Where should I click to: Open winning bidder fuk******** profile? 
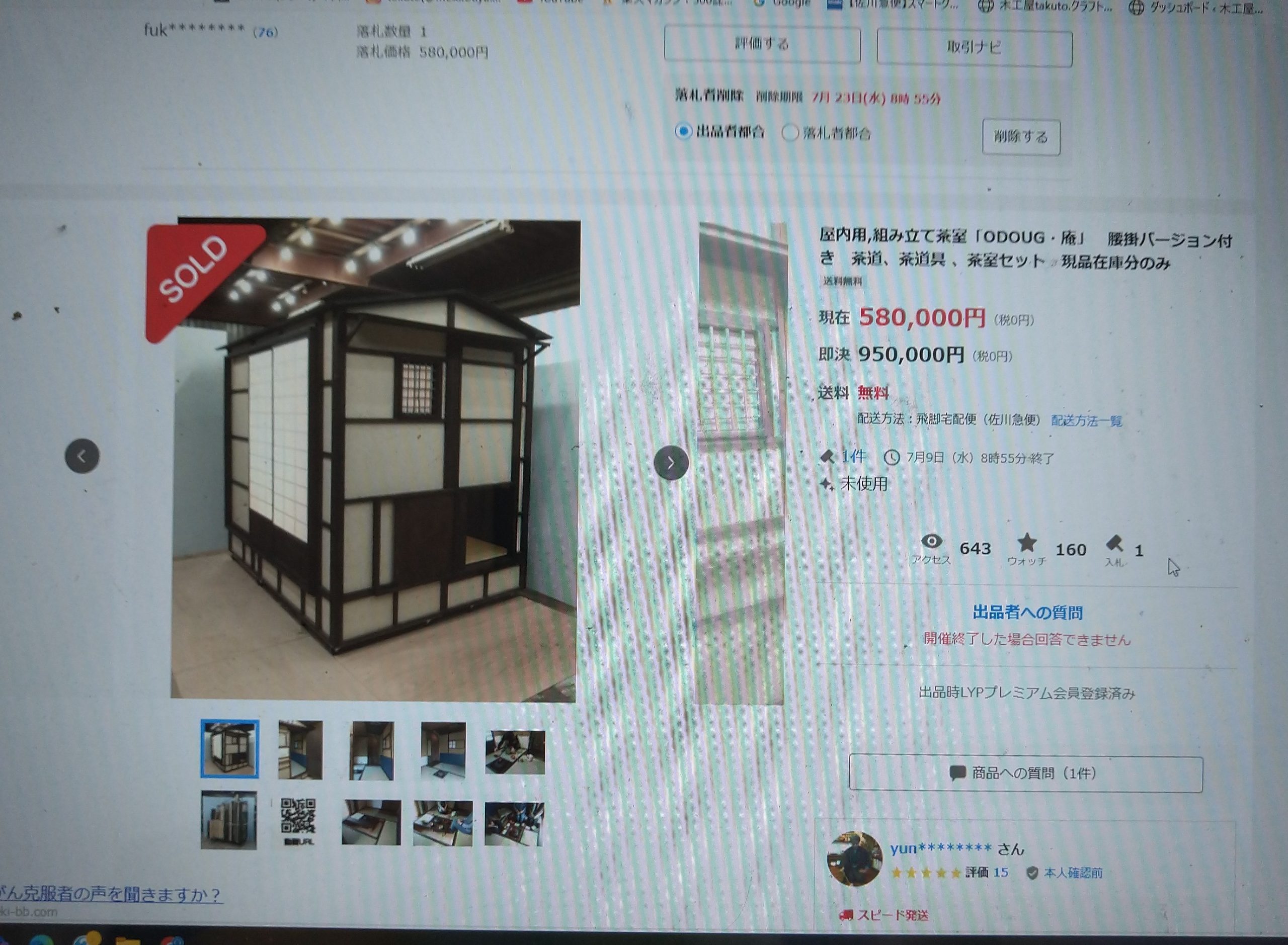pos(194,30)
